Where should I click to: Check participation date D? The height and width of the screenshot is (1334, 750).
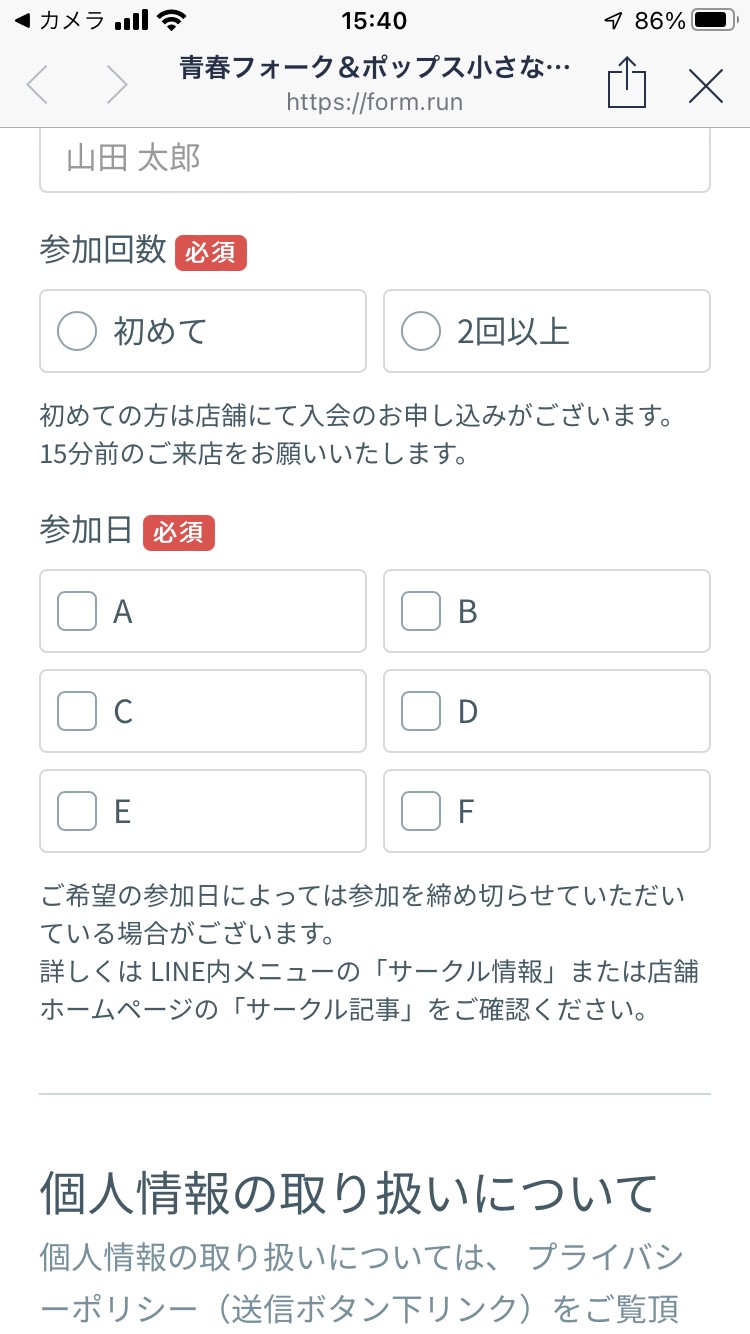click(547, 711)
